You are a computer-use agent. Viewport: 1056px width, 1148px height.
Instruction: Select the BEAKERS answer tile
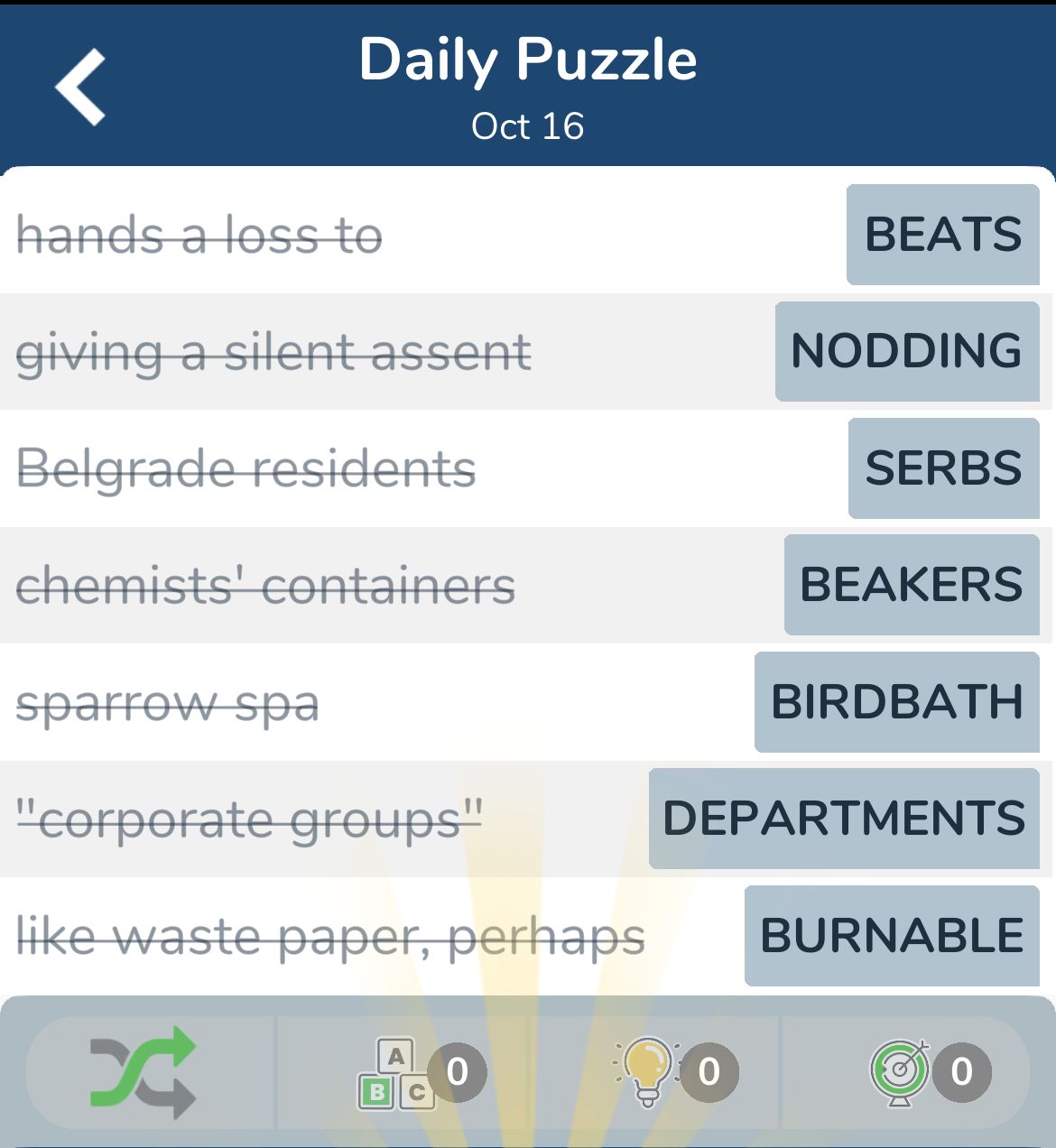911,585
